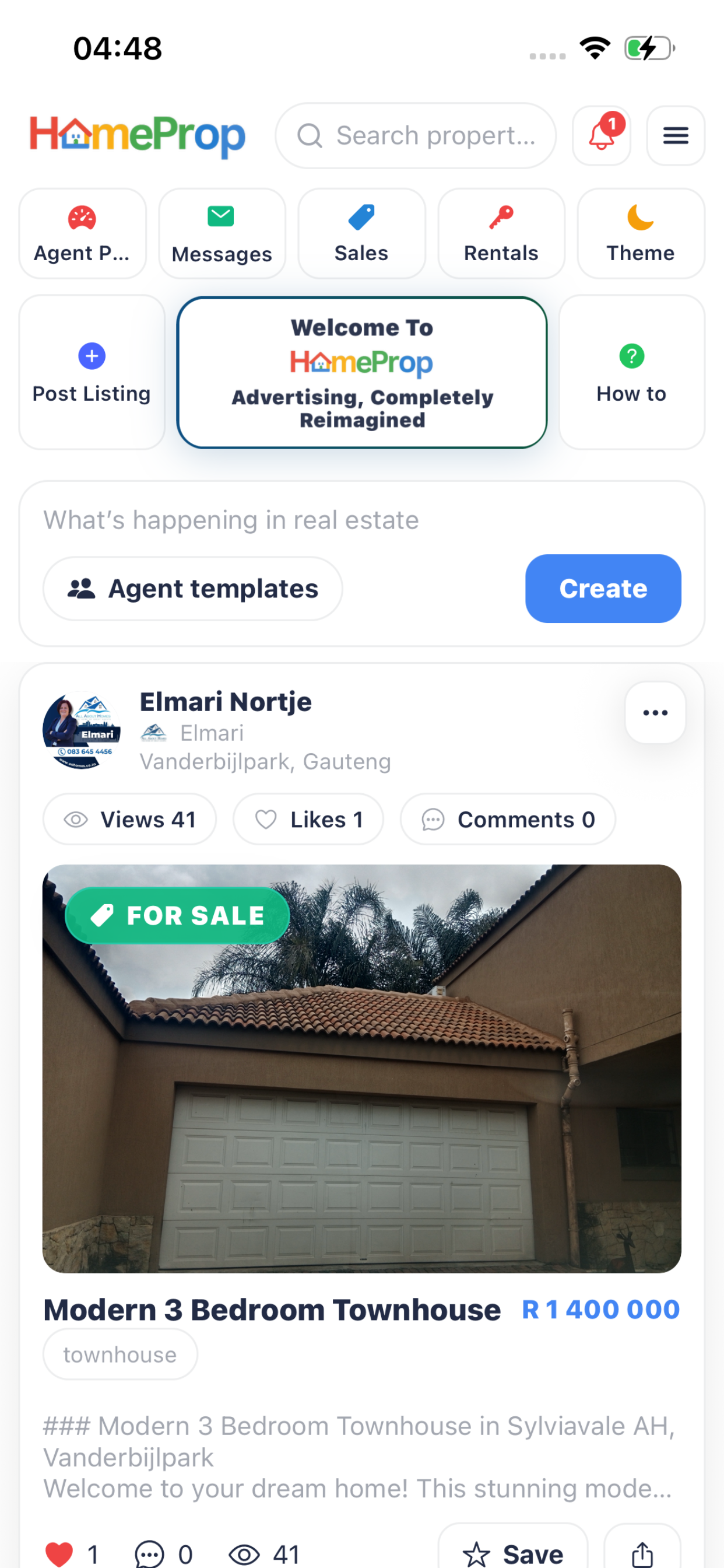The height and width of the screenshot is (1568, 724).
Task: Open comments with the speech bubble icon
Action: (150, 1551)
